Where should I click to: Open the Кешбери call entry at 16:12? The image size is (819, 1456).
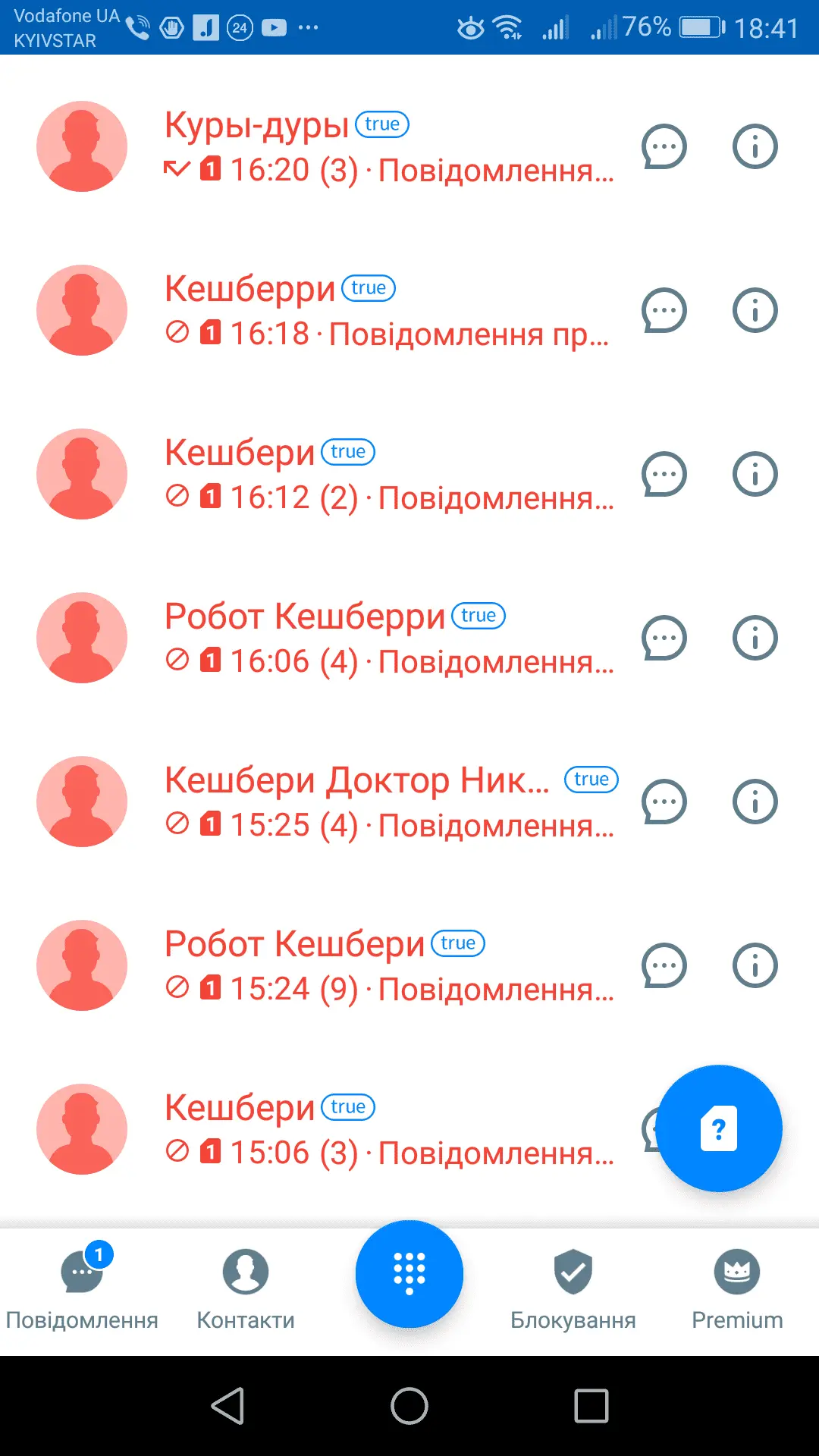(x=387, y=475)
